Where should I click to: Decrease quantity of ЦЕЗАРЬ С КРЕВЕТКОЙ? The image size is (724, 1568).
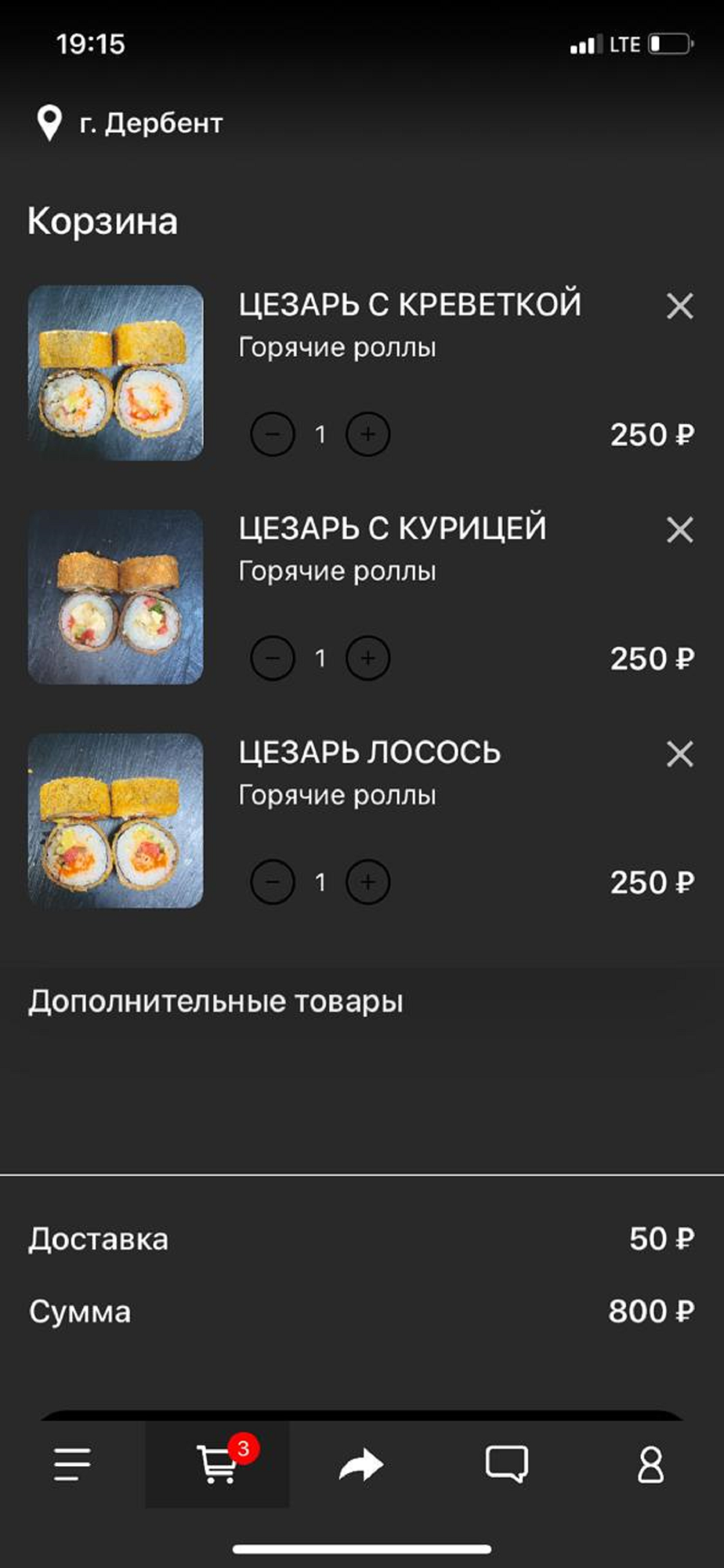(273, 434)
